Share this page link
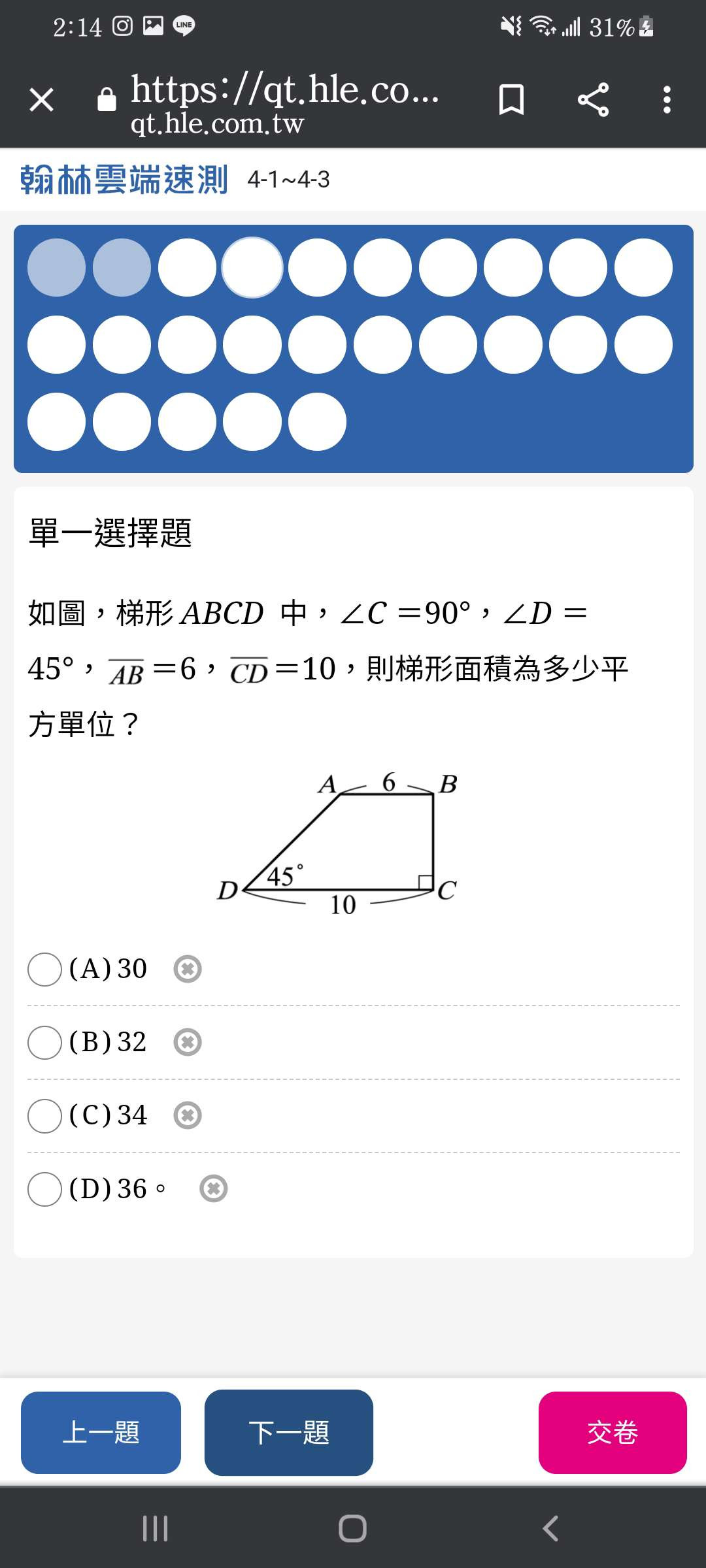 pos(594,100)
